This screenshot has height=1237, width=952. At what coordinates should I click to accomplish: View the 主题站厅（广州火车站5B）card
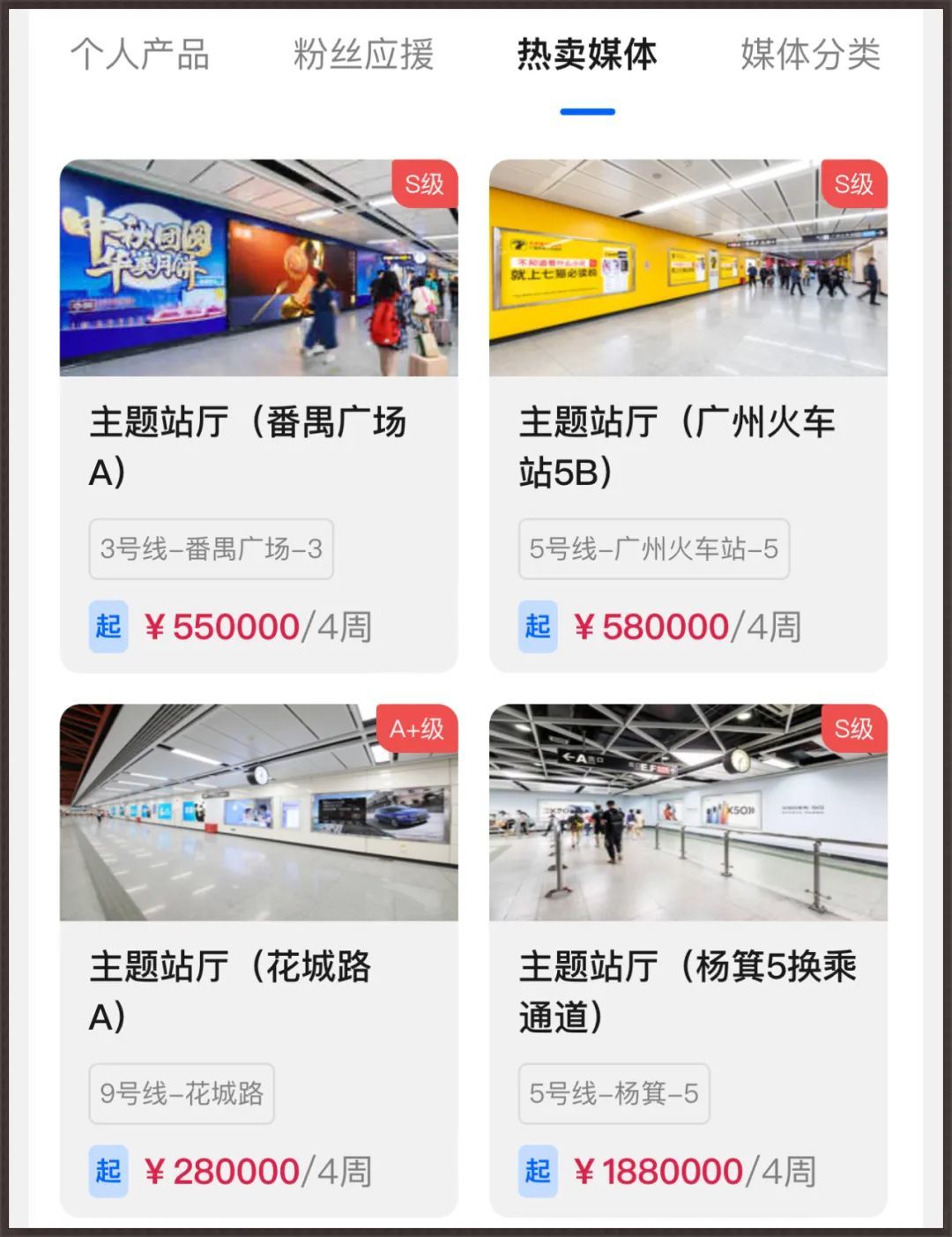(688, 414)
